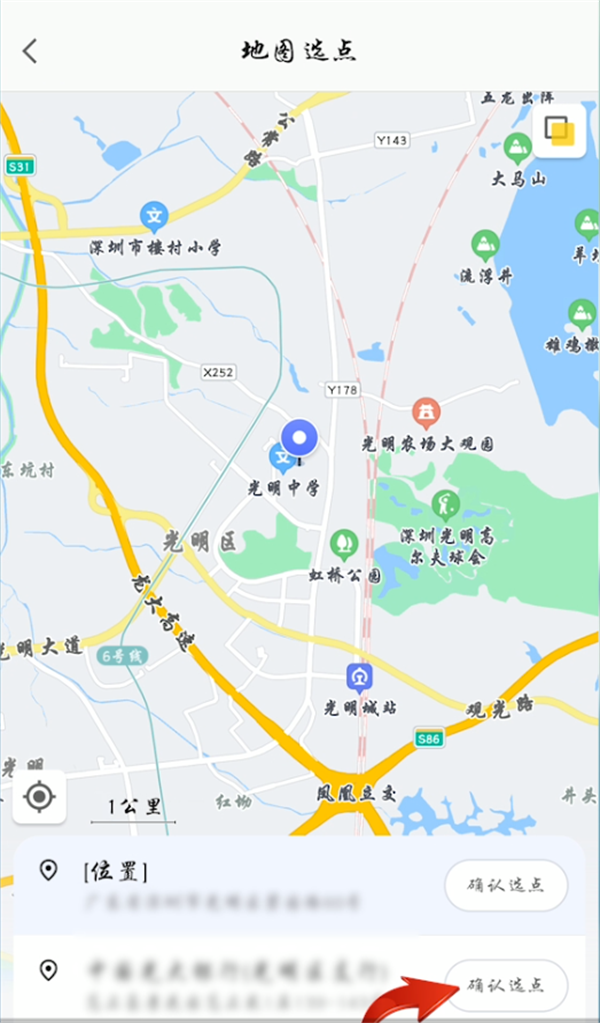This screenshot has width=600, height=1023.
Task: Select the 深圳市楼村小学 school marker
Action: [x=153, y=215]
